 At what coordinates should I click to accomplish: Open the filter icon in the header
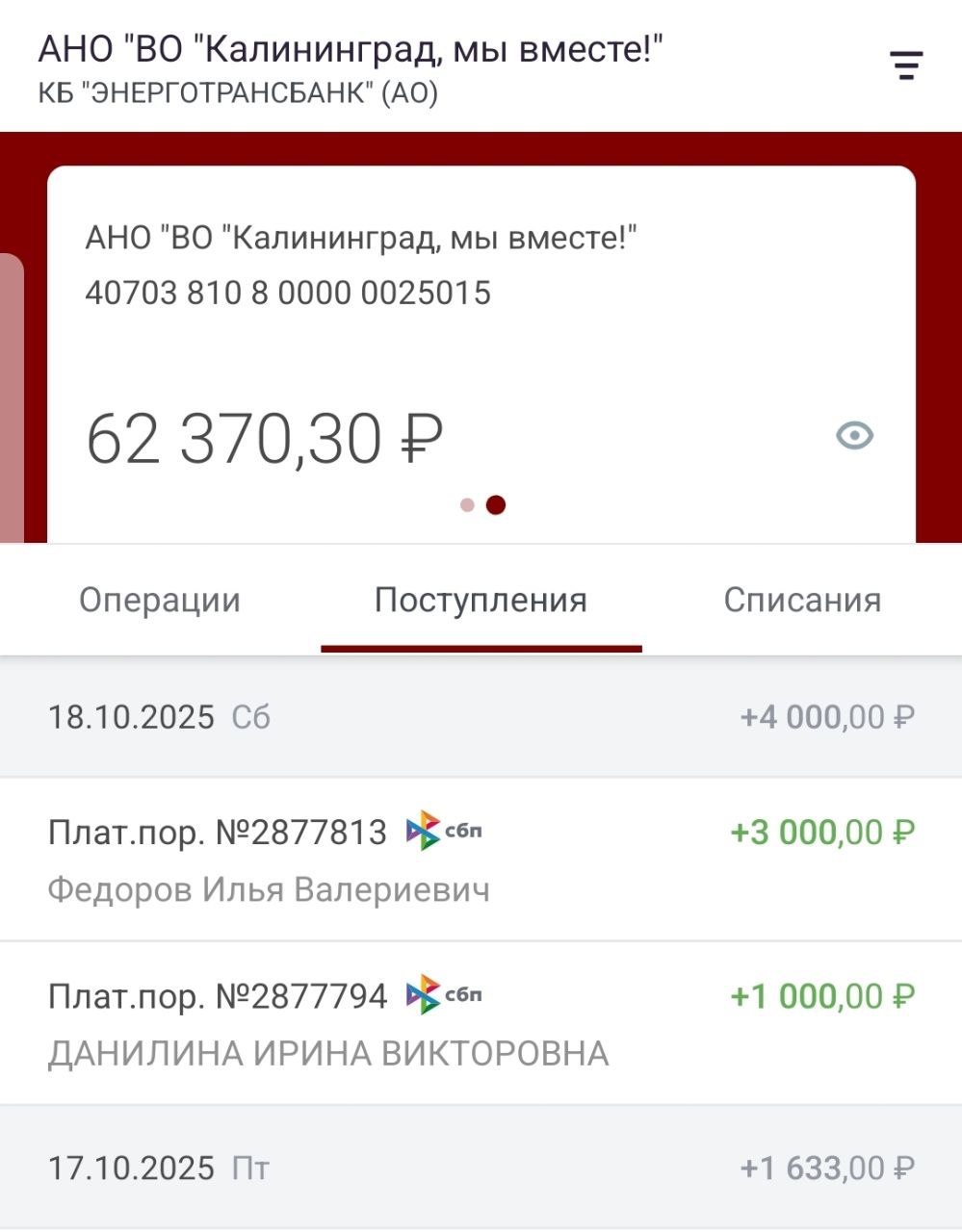tap(905, 65)
